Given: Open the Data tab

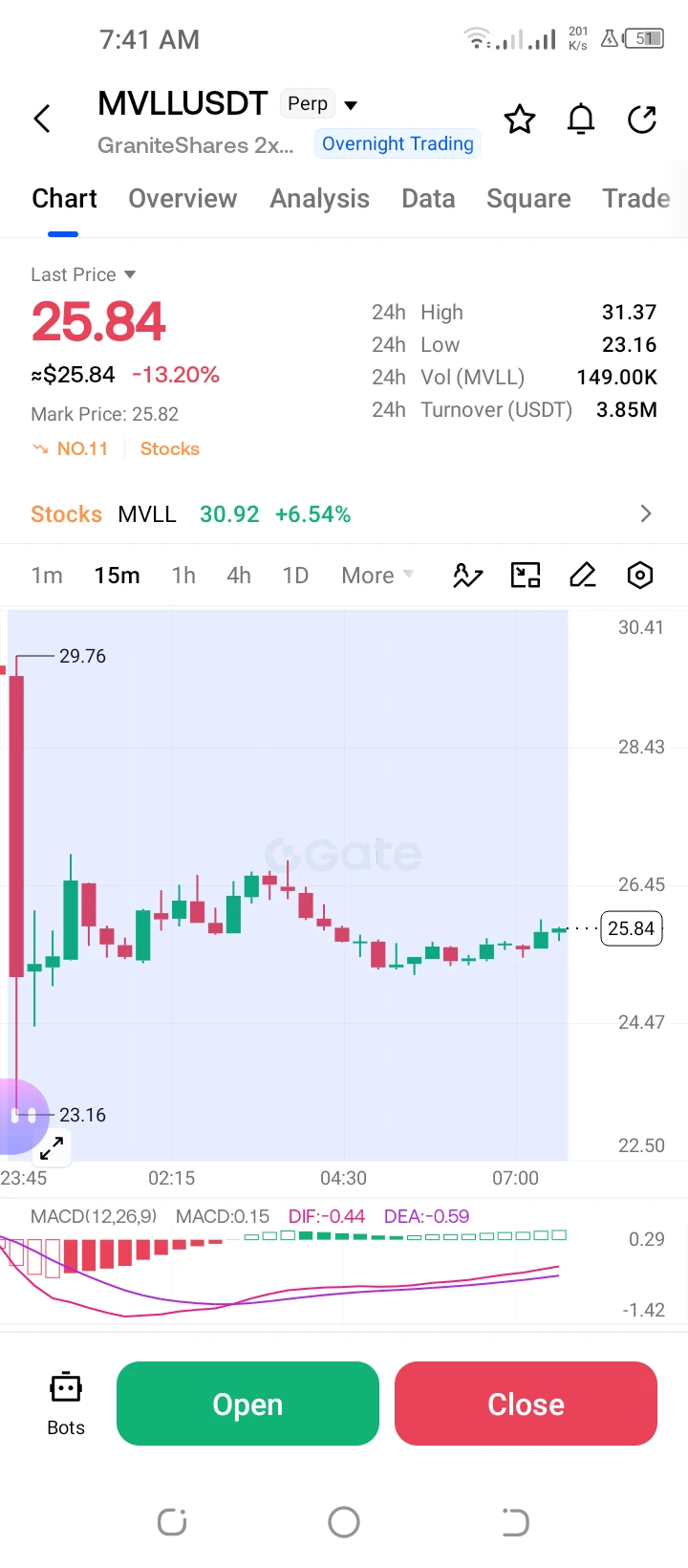Looking at the screenshot, I should point(428,199).
